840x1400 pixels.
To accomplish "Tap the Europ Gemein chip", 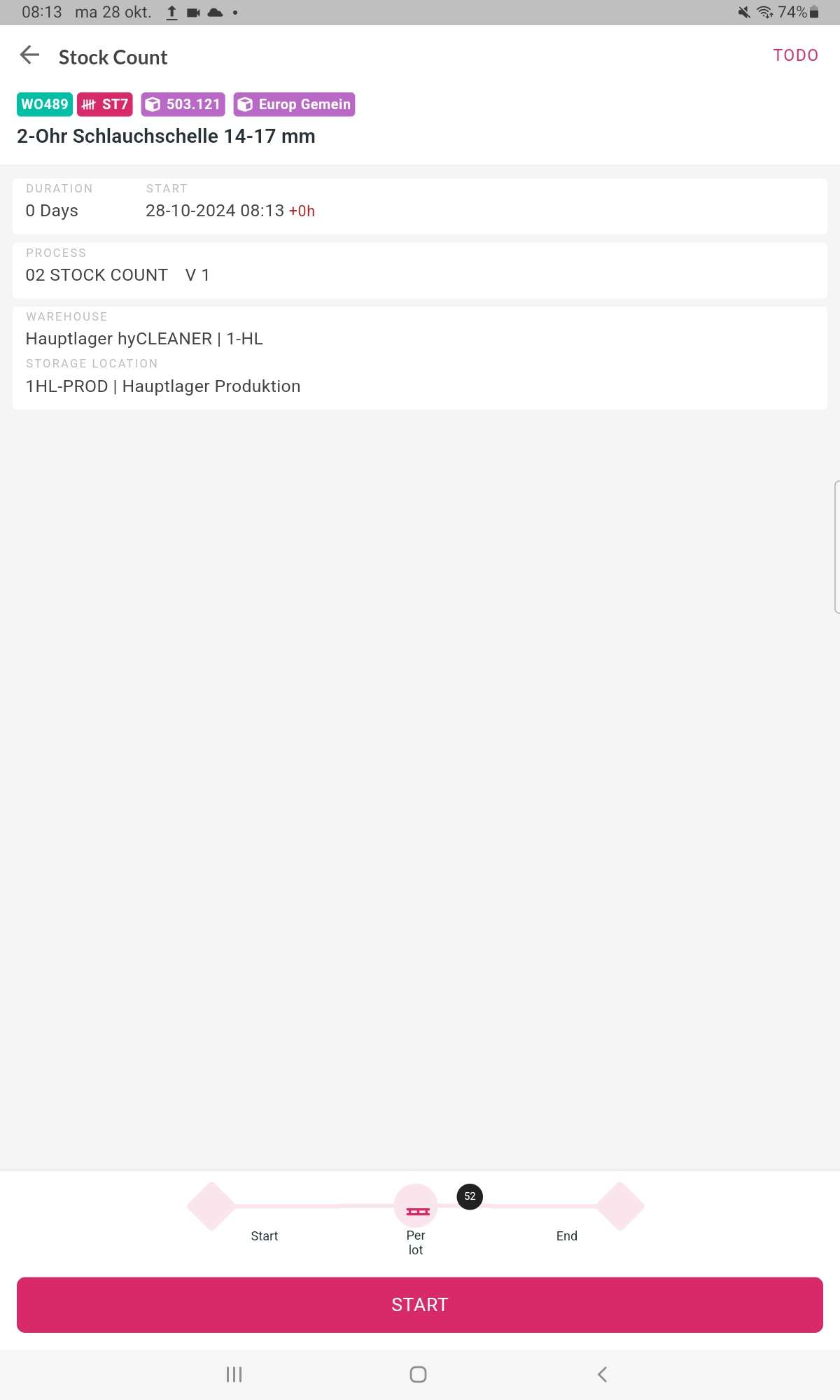I will 294,104.
